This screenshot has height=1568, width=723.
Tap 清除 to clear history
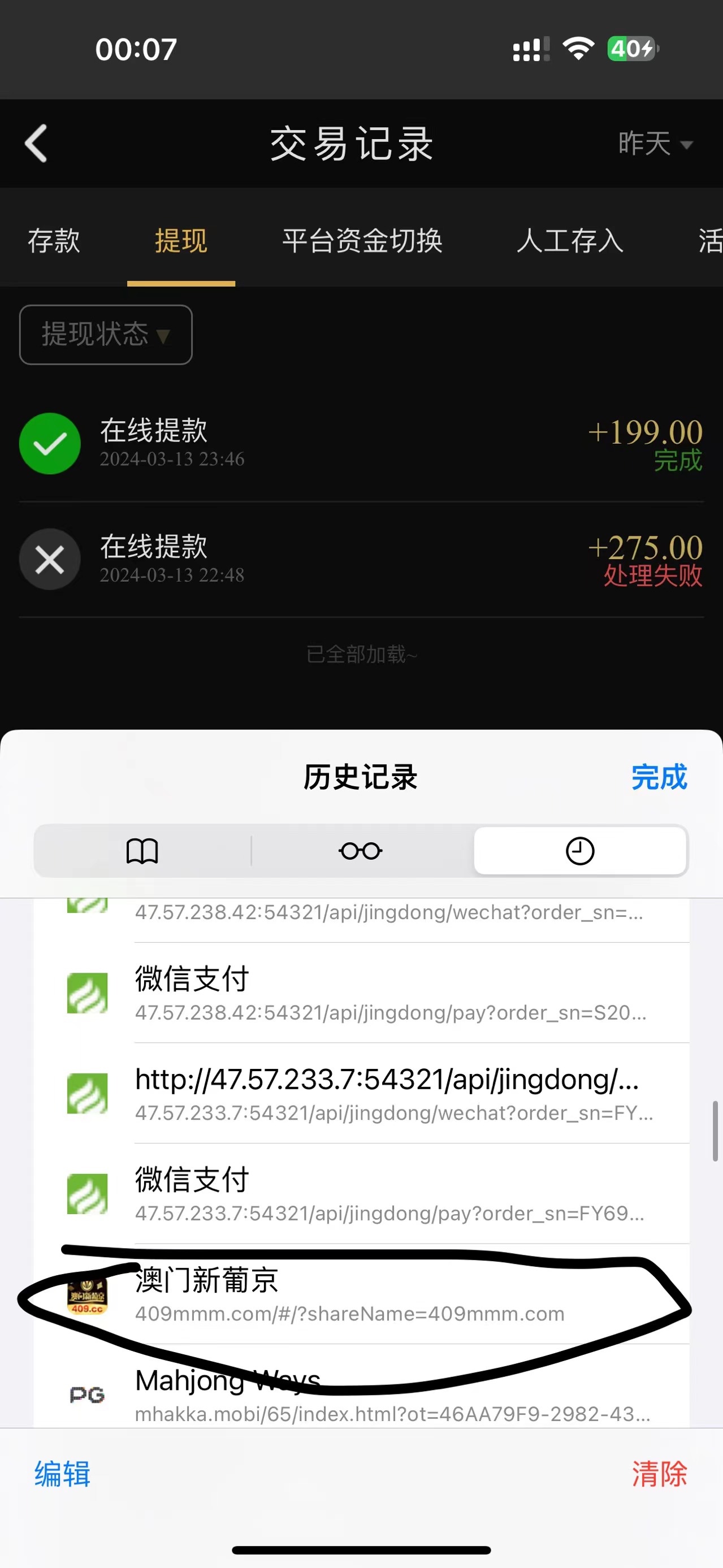click(x=659, y=1474)
